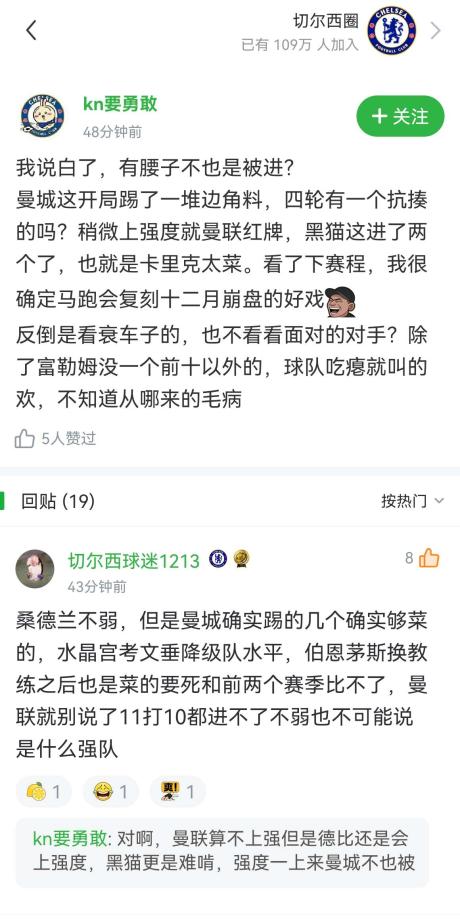The image size is (460, 922).
Task: Tap the lemon emoji reaction
Action: 43,791
